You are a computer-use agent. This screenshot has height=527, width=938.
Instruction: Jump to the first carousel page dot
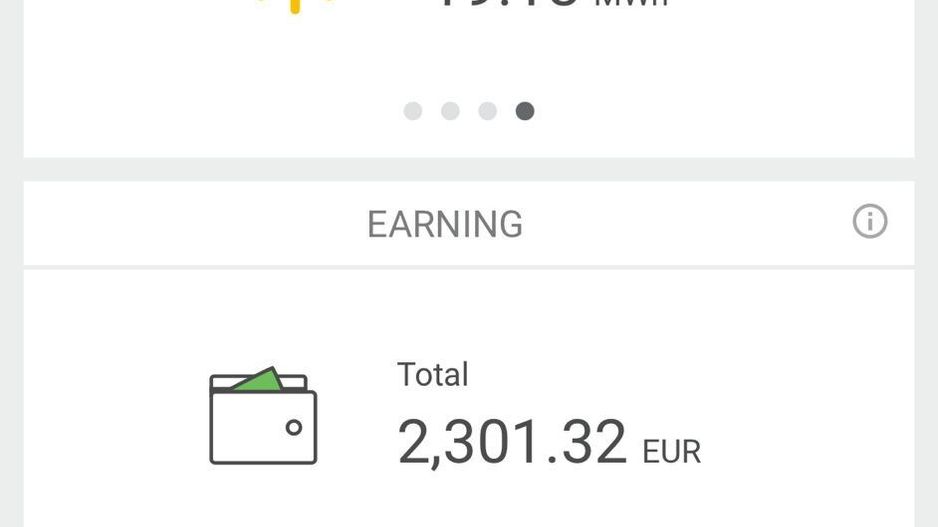point(413,111)
